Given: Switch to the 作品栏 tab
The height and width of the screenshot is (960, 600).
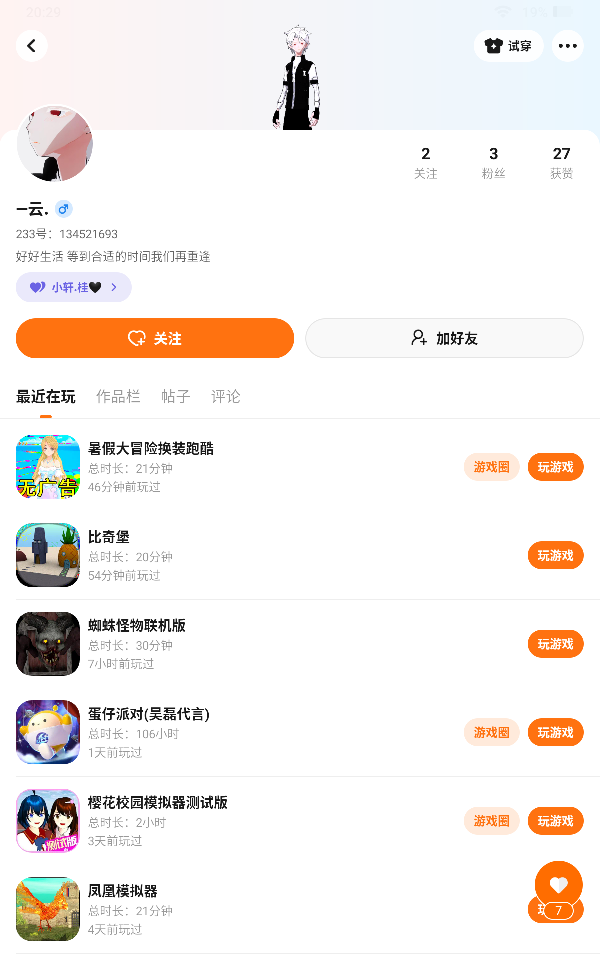Looking at the screenshot, I should tap(118, 396).
